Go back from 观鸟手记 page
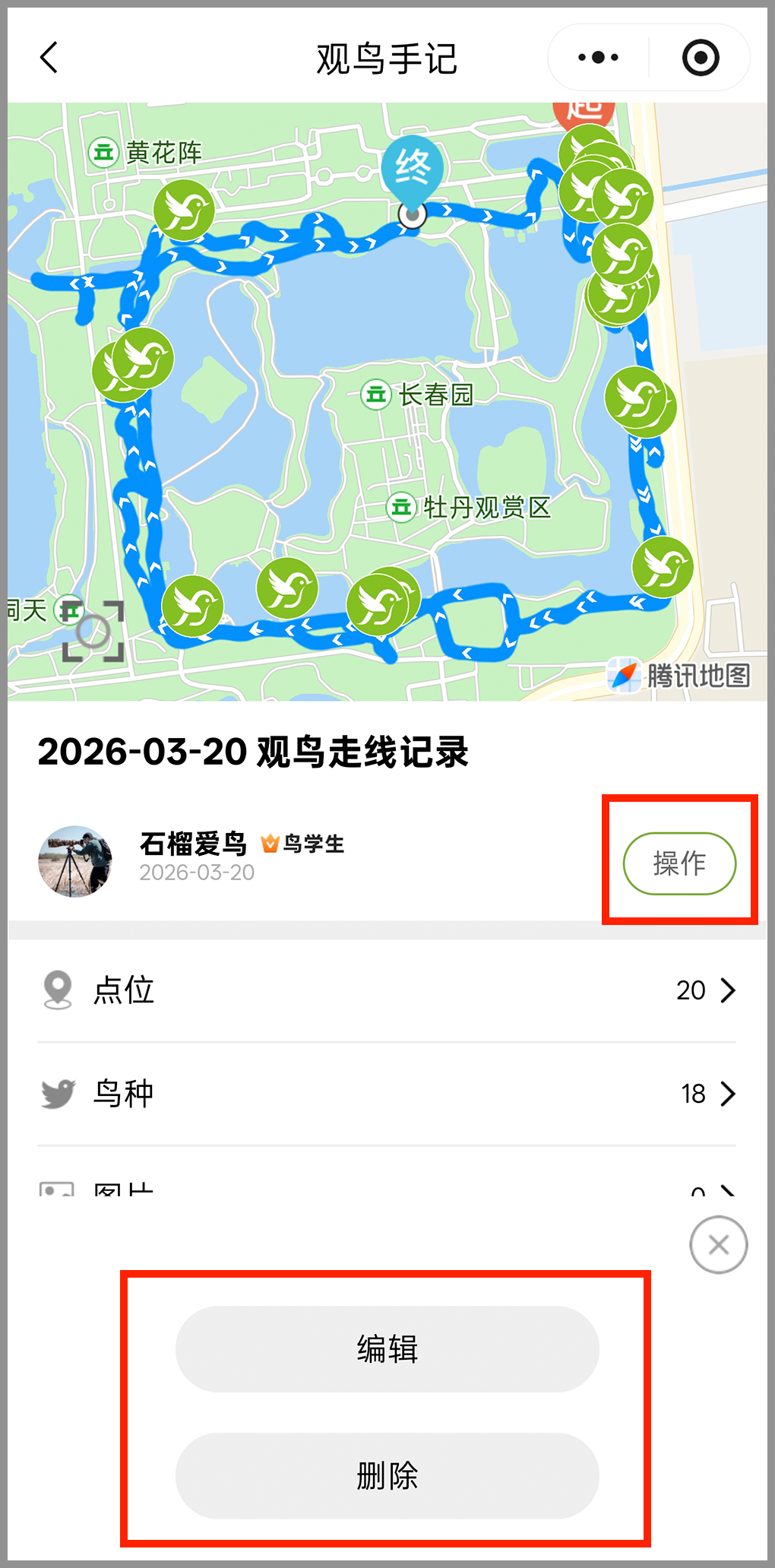Viewport: 775px width, 1568px height. tap(49, 58)
